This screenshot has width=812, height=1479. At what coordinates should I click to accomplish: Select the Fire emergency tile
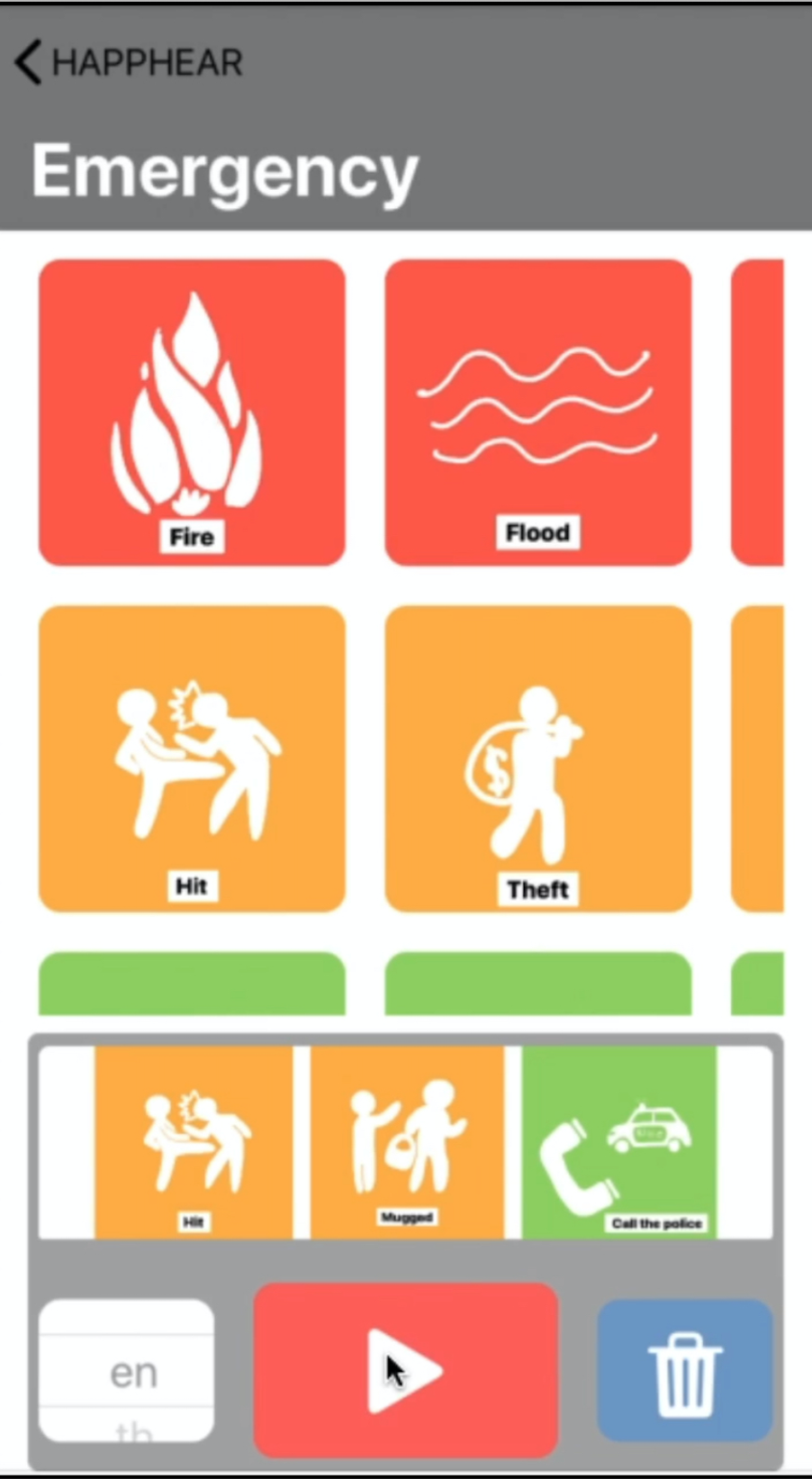click(x=192, y=413)
